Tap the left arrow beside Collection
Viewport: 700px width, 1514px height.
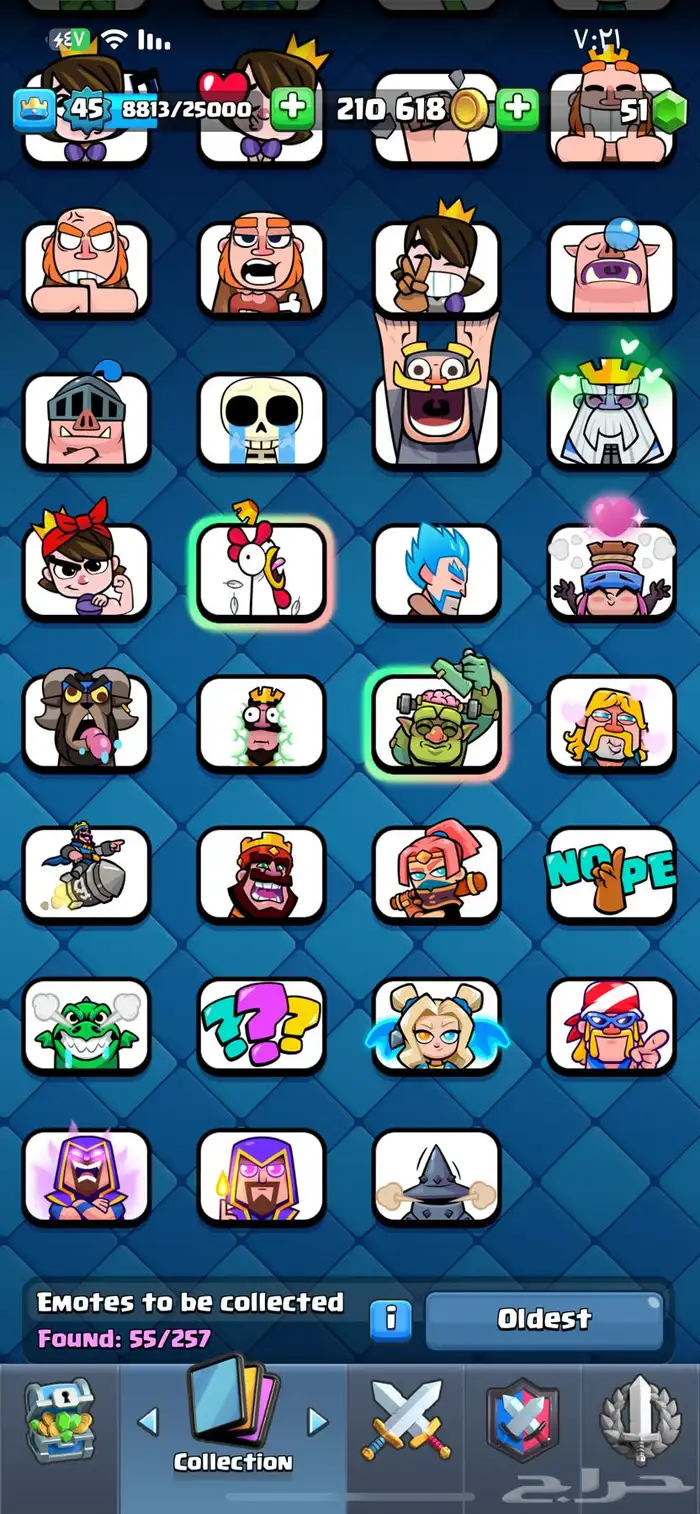click(148, 1421)
